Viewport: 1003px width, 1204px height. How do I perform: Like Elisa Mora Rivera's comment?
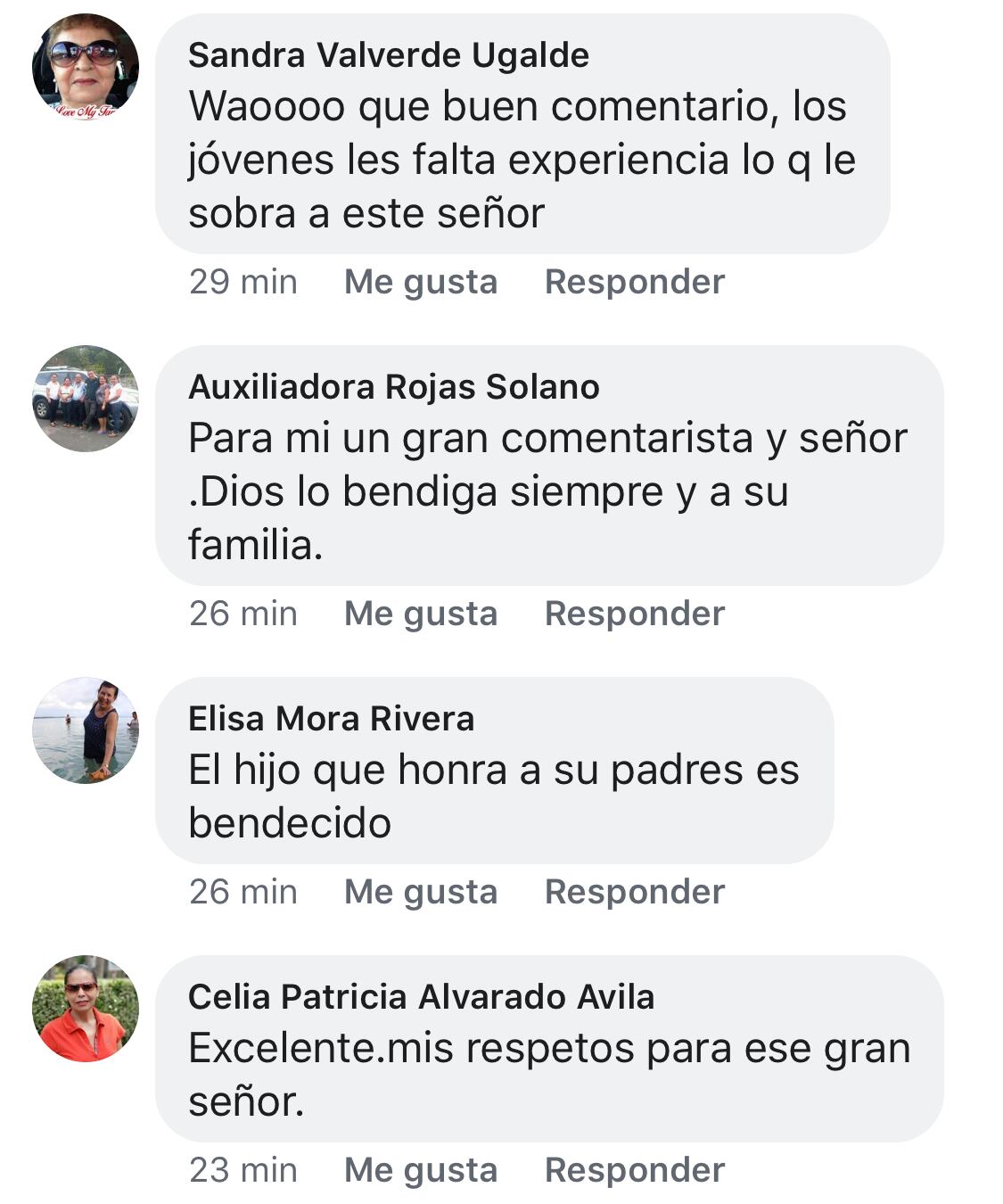point(420,892)
